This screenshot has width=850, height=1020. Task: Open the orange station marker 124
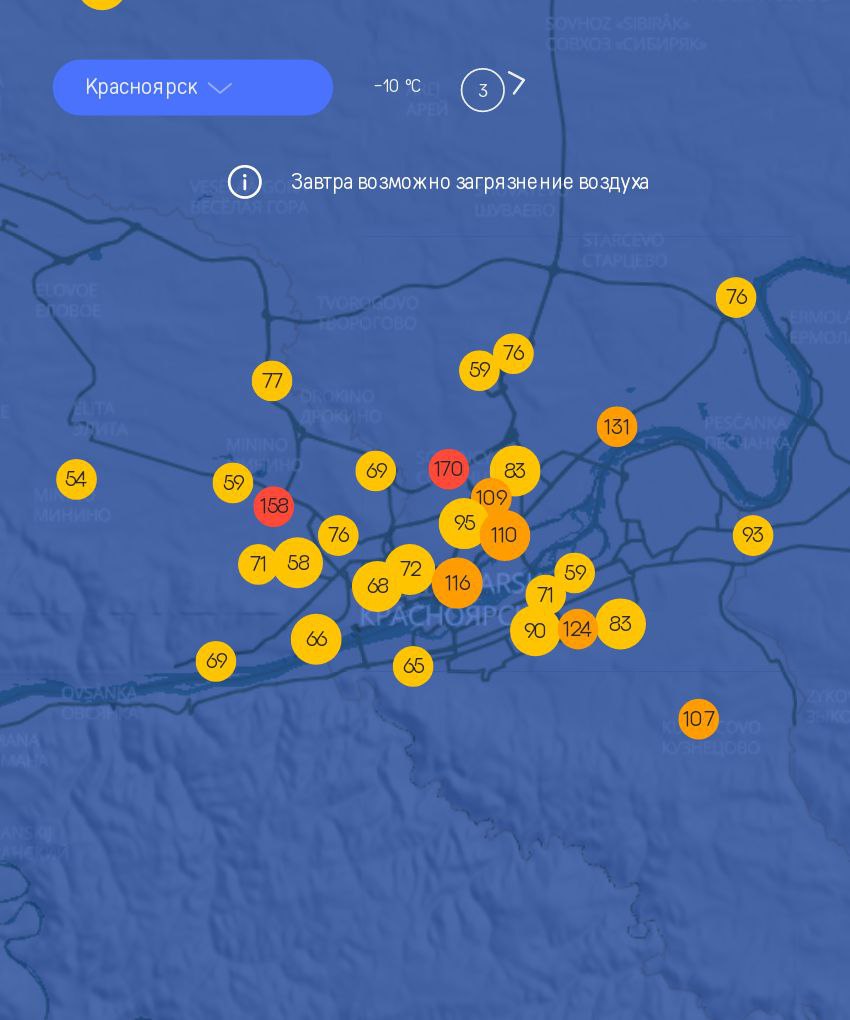tap(578, 629)
